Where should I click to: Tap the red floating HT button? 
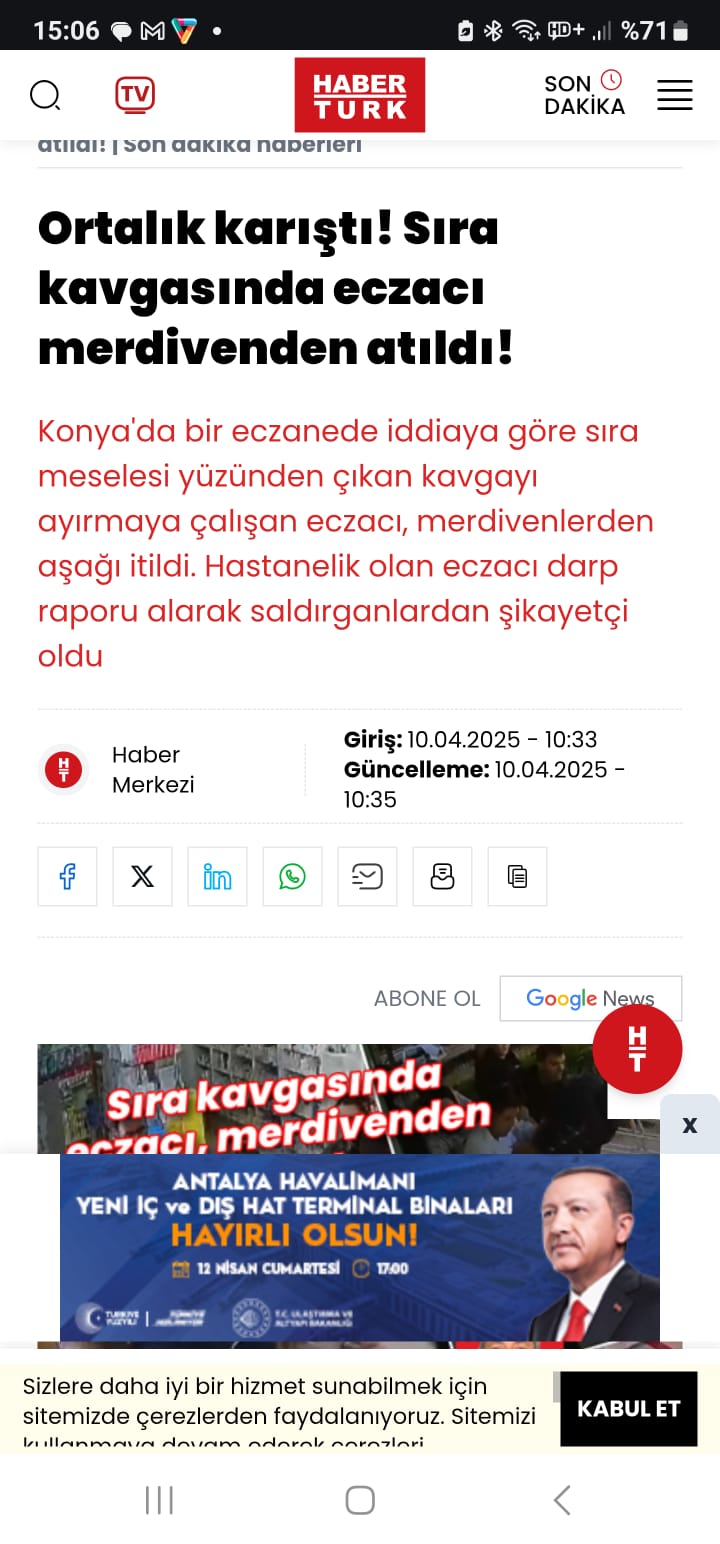pos(637,1049)
